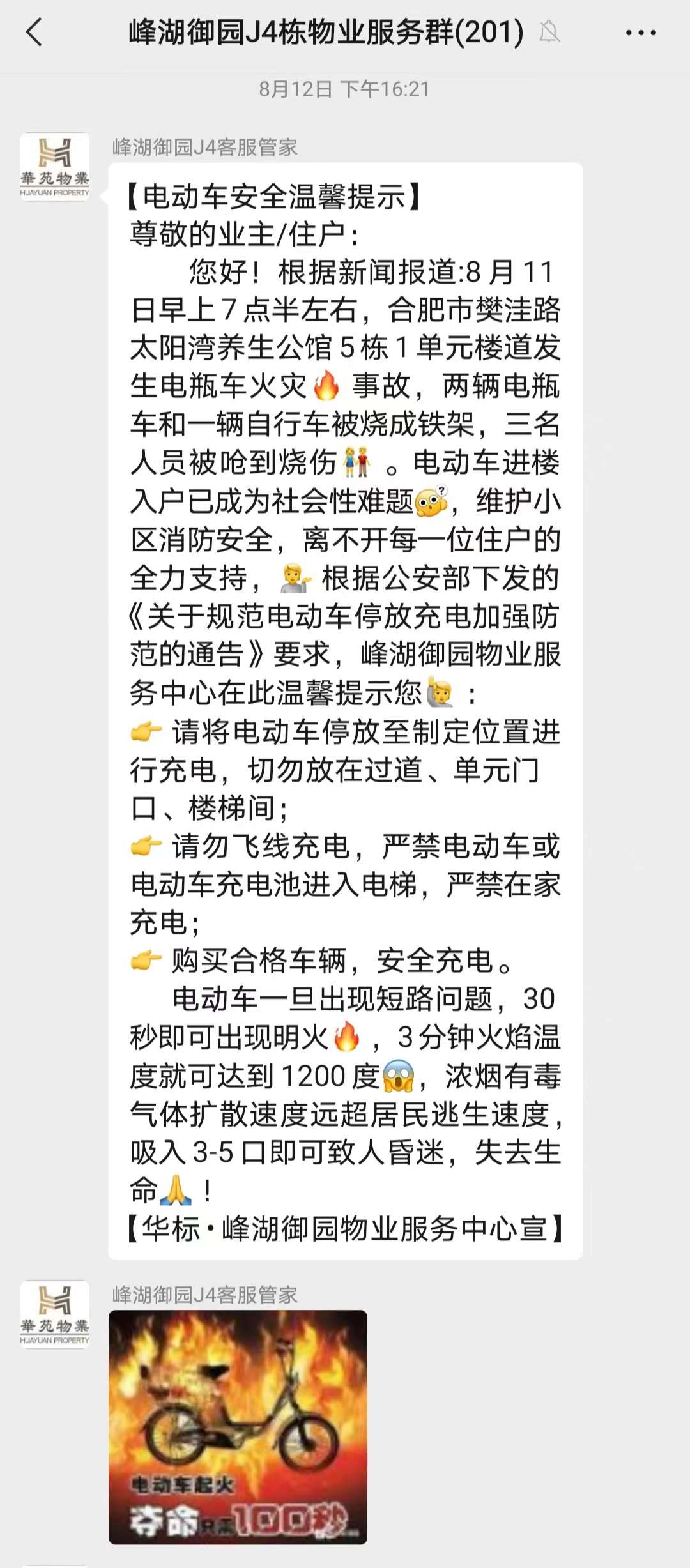The width and height of the screenshot is (690, 1568).
Task: Tap the sender avatar beside the e-bike image
Action: coord(55,1314)
